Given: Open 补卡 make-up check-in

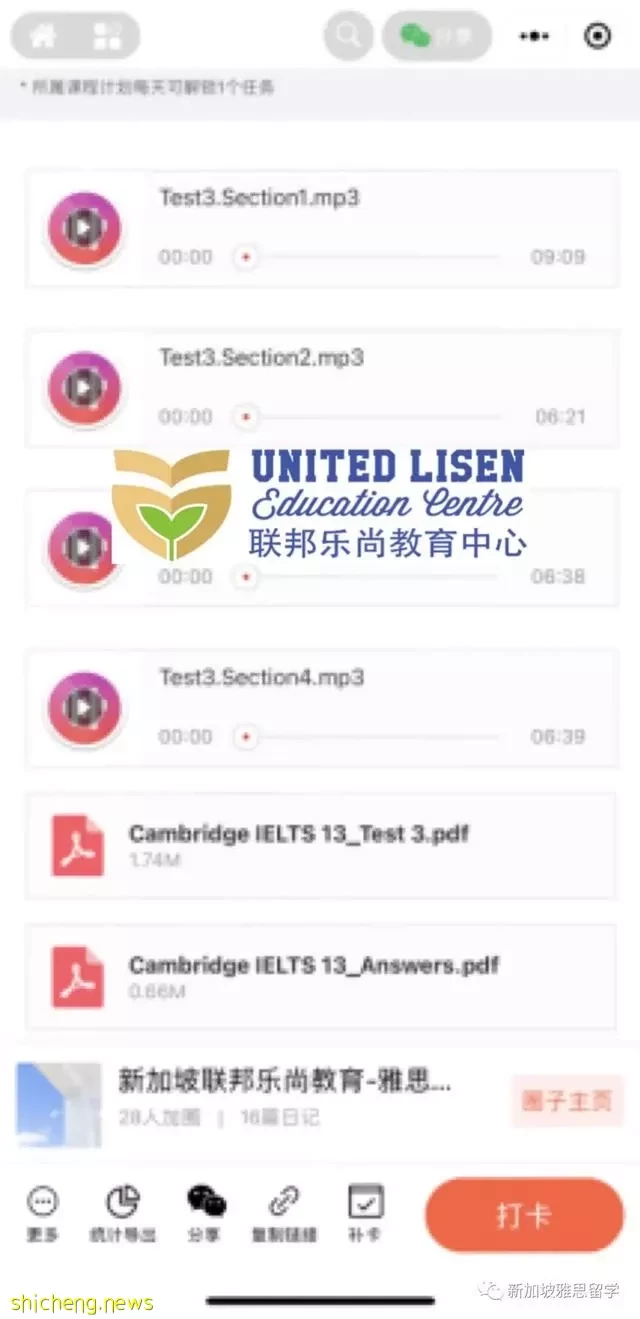Looking at the screenshot, I should coord(364,1213).
